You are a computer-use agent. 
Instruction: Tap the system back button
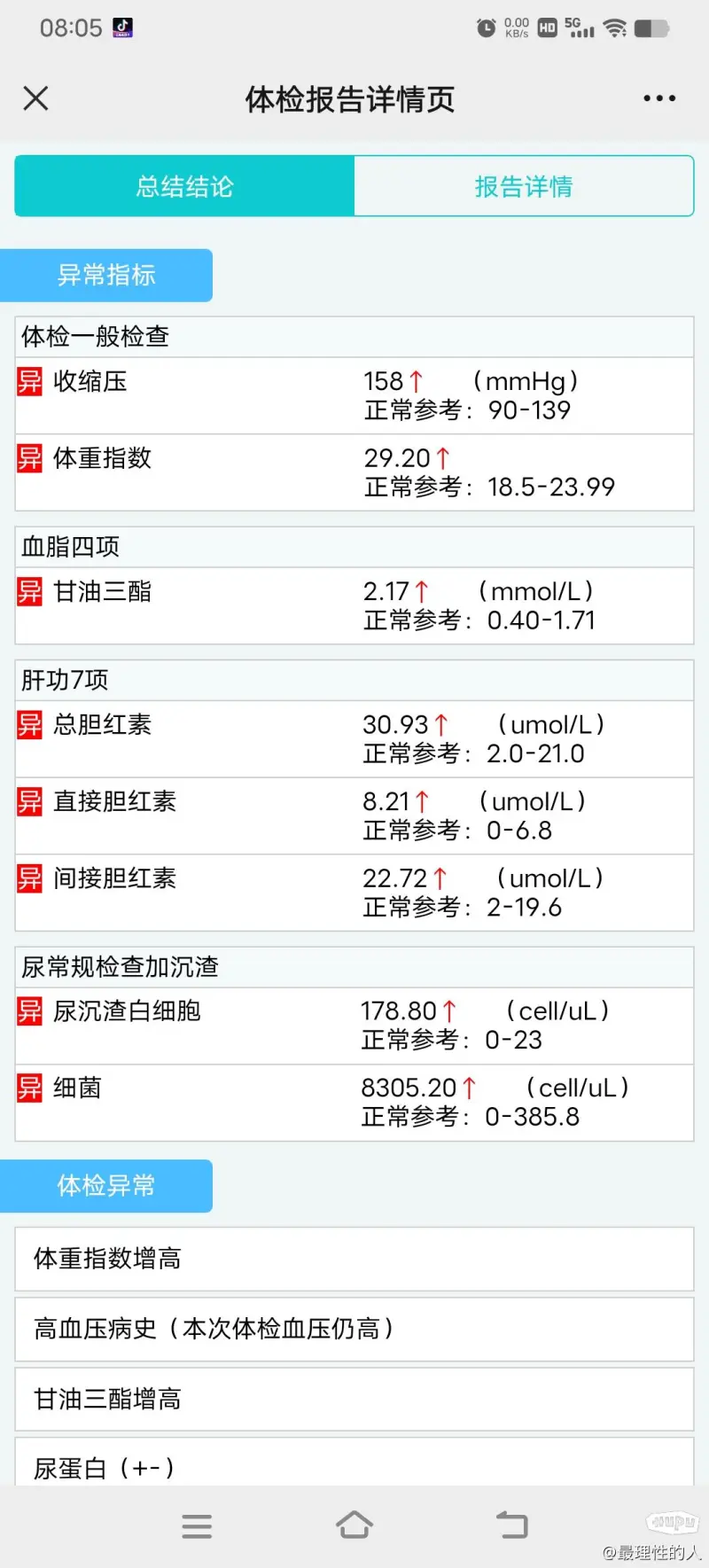[511, 1525]
